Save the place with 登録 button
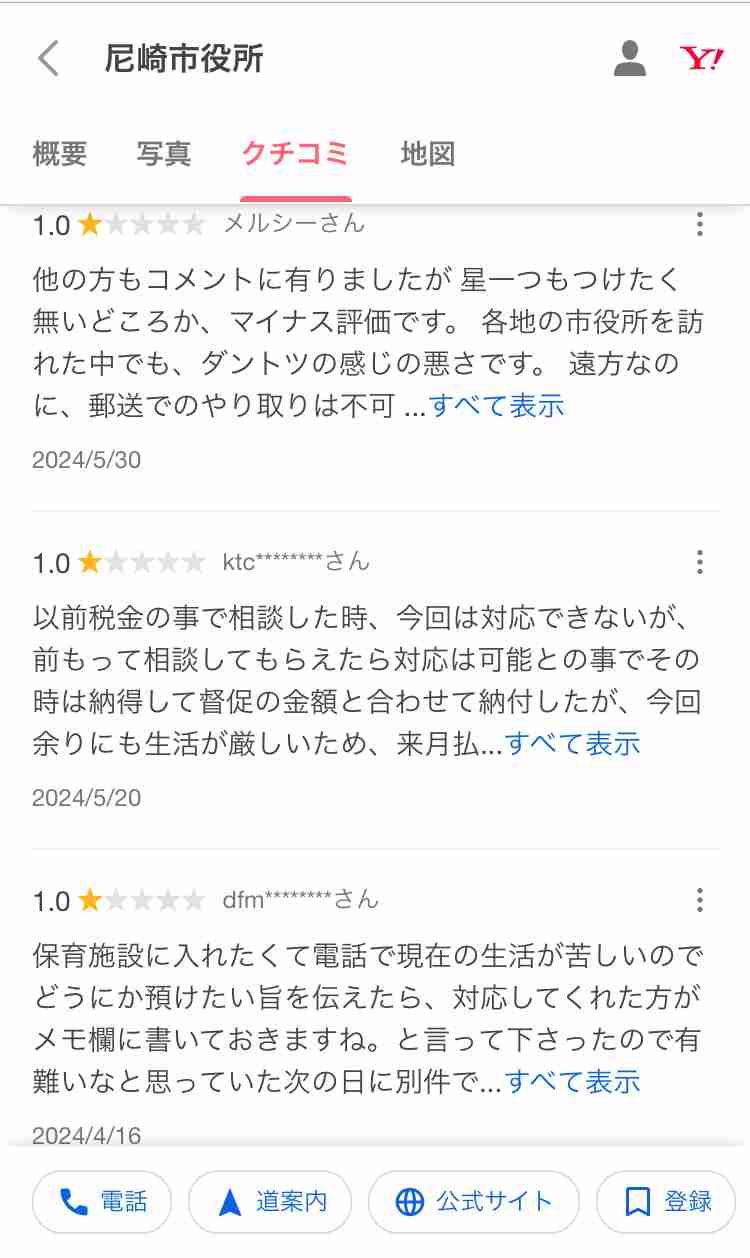 (666, 1202)
